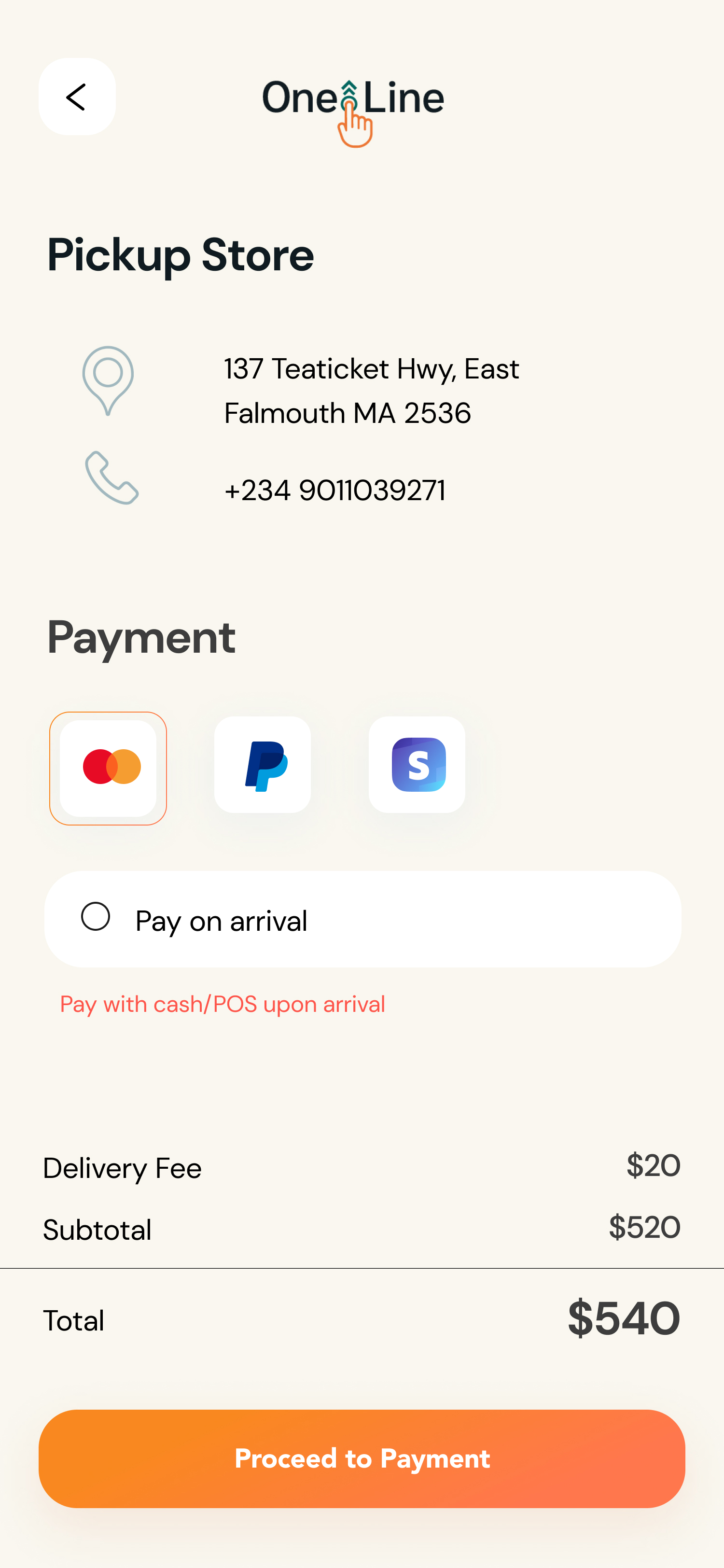724x1568 pixels.
Task: Tap Proceed to Payment
Action: pyautogui.click(x=362, y=1458)
